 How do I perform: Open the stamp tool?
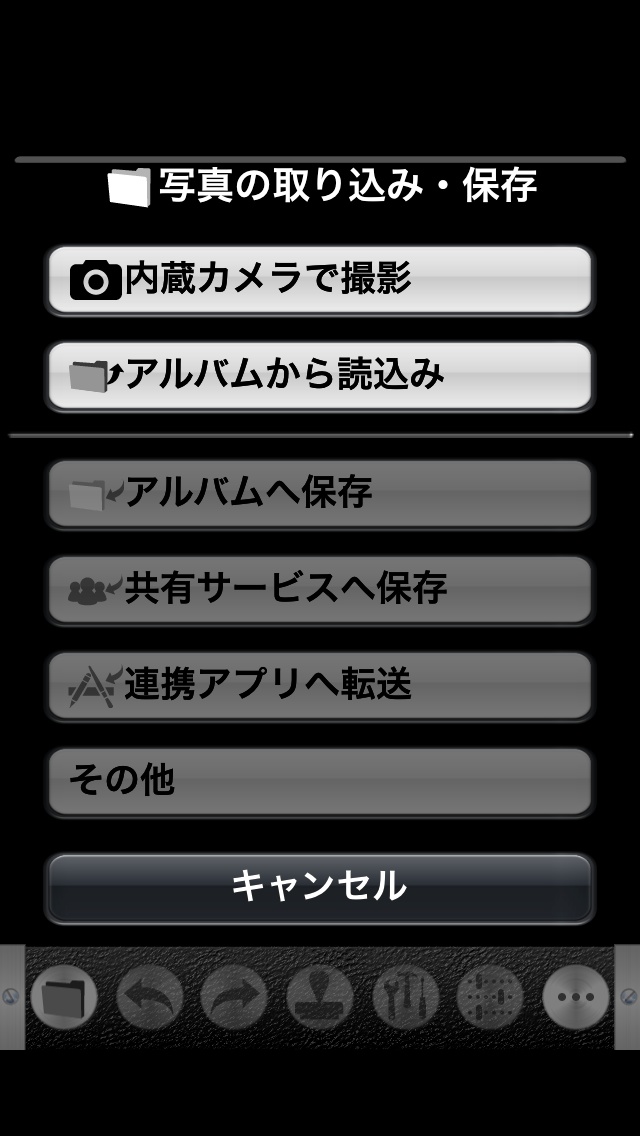(320, 997)
